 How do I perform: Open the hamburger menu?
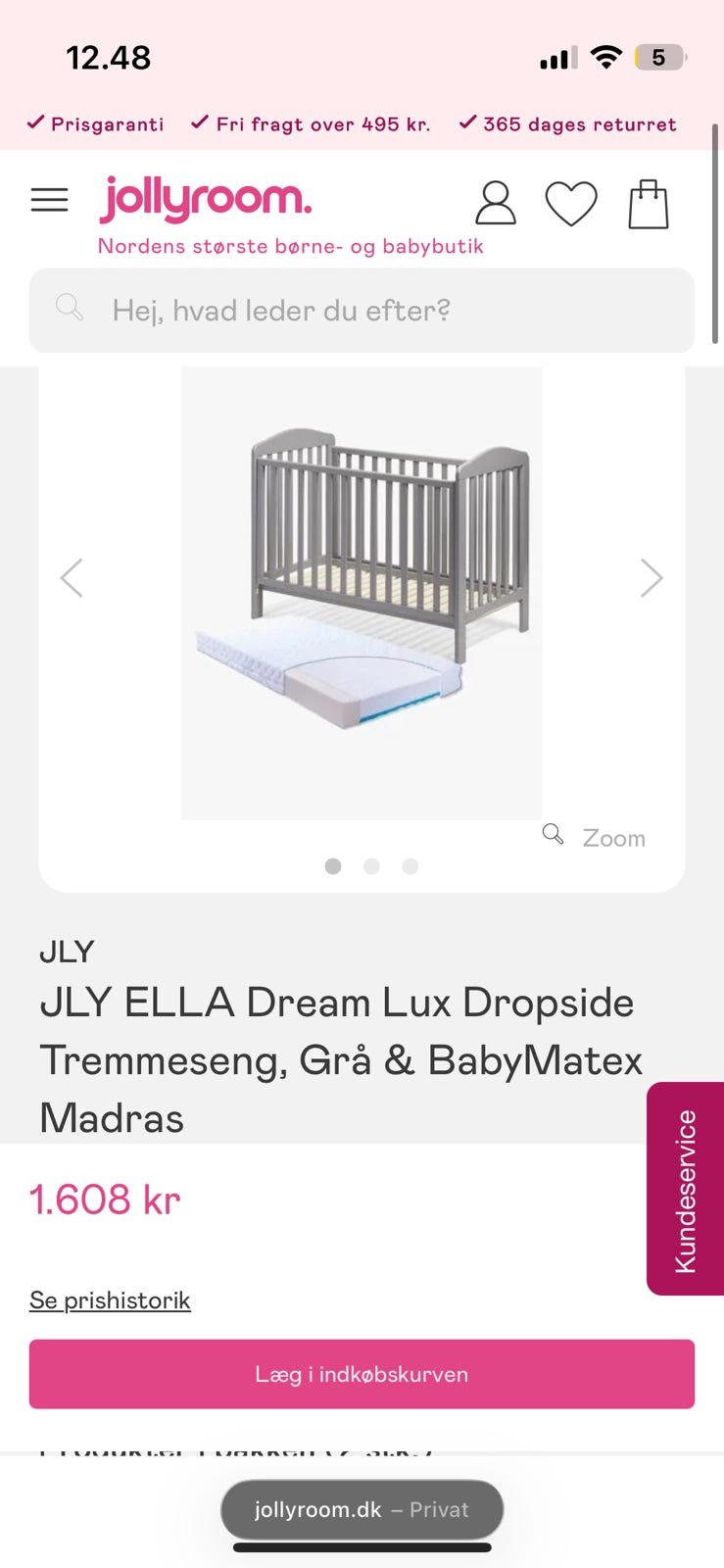pyautogui.click(x=50, y=201)
